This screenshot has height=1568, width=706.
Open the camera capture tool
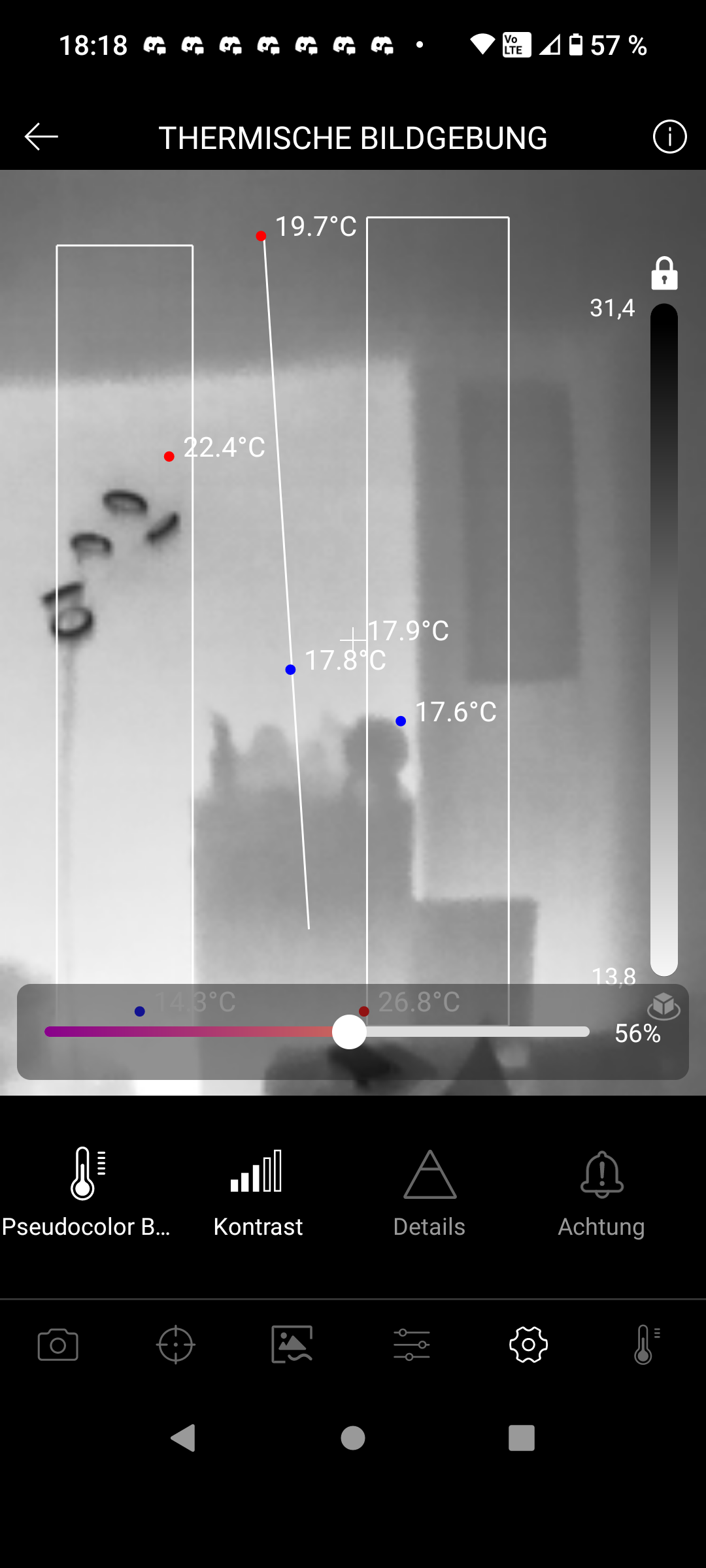(x=58, y=1345)
